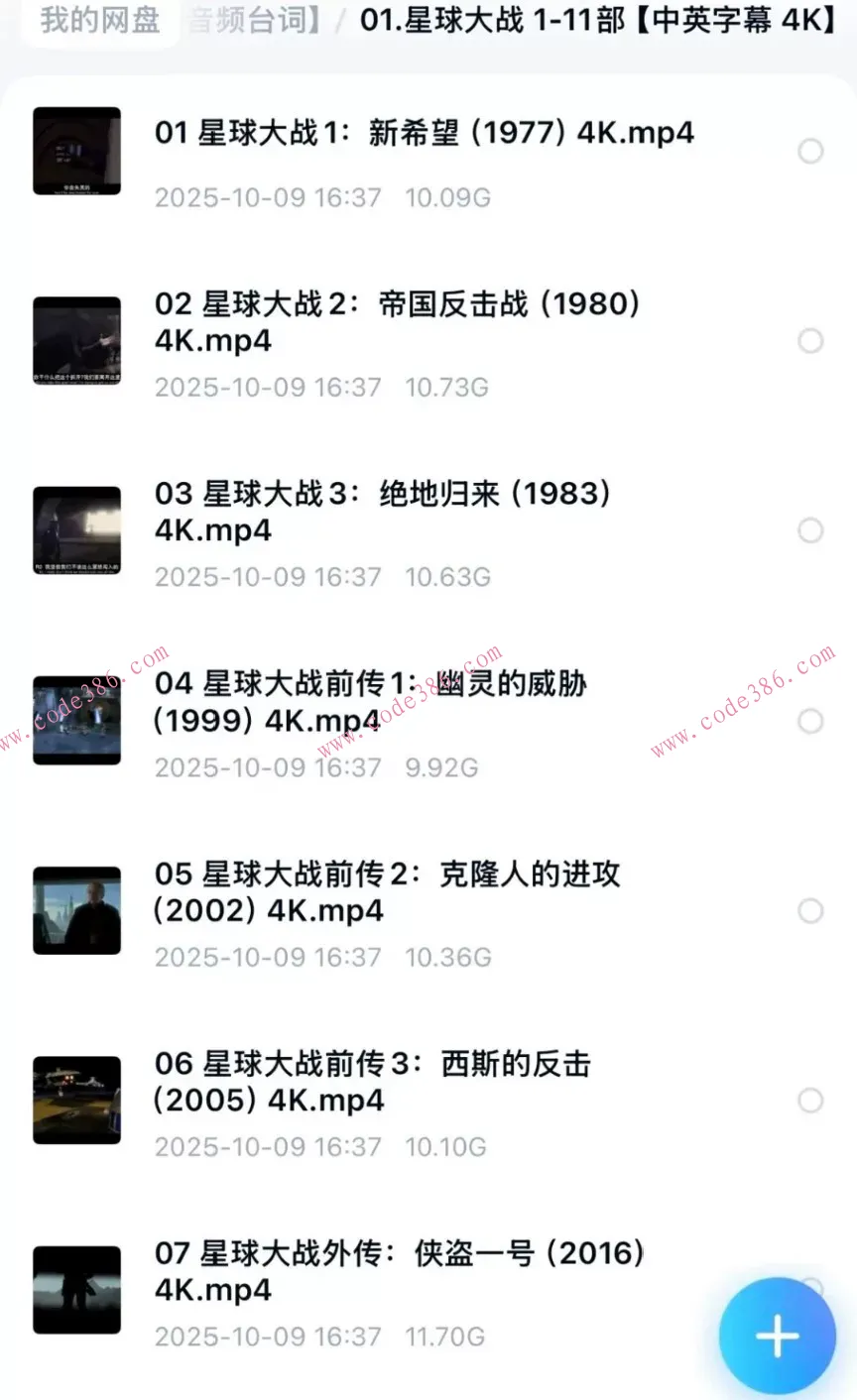
Task: Tap the thumbnail of 侠盗一号 (2016)
Action: 77,1290
